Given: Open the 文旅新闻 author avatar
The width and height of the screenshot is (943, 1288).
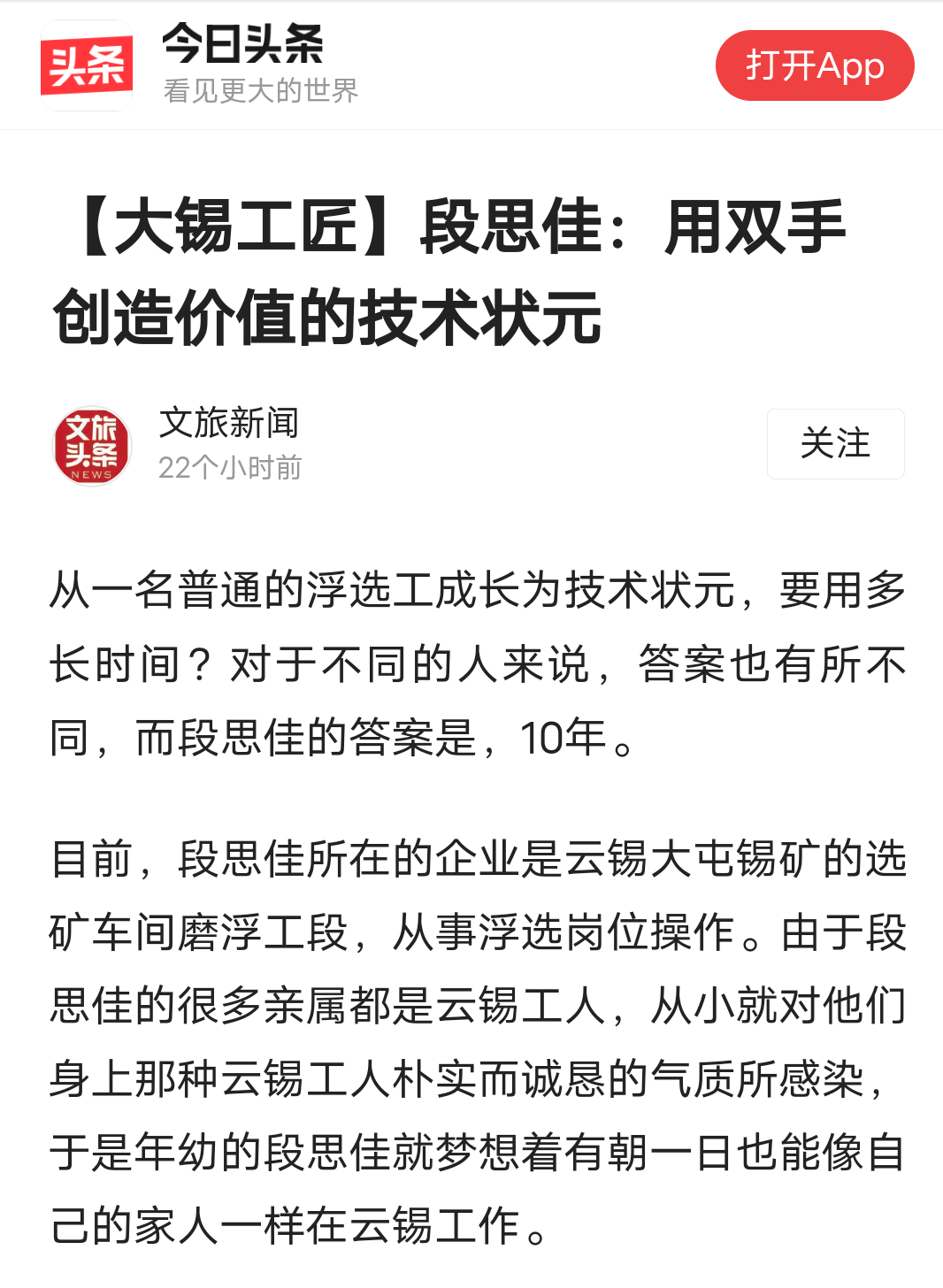Looking at the screenshot, I should [92, 447].
